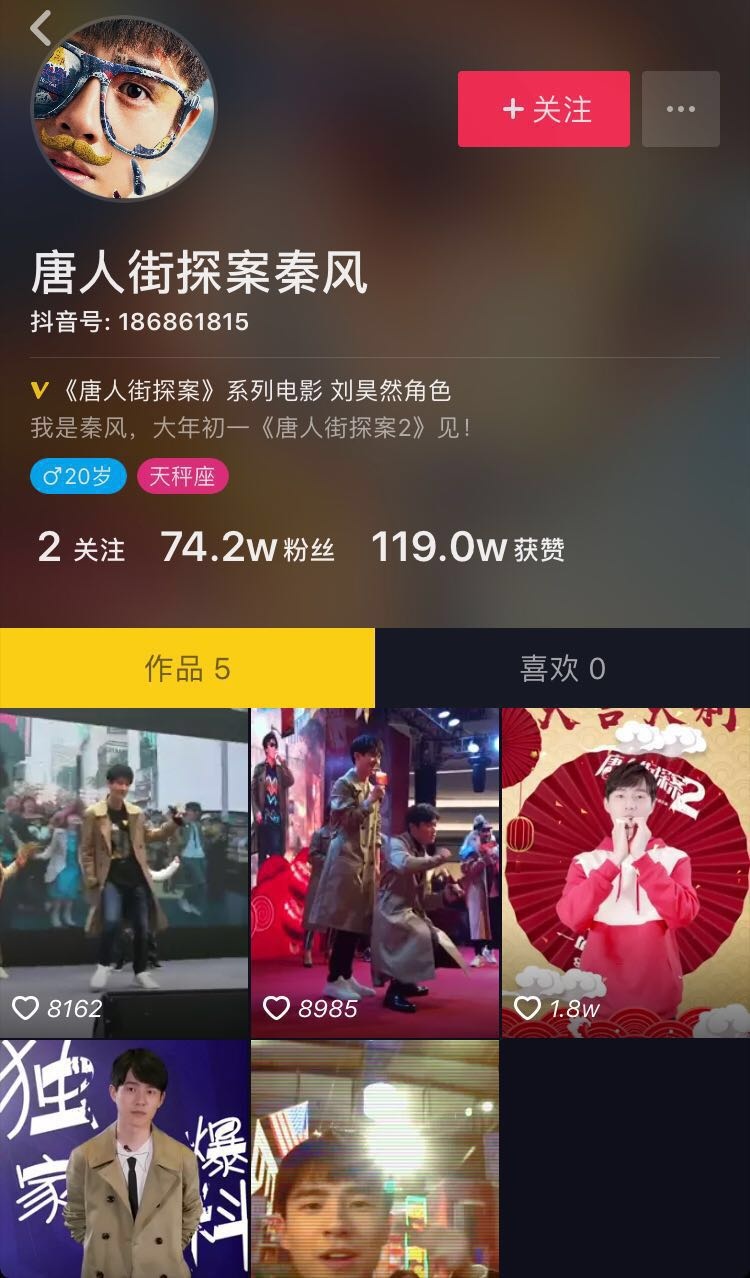Screen dimensions: 750x1278
Task: Open the video with 1.8w likes
Action: [625, 872]
